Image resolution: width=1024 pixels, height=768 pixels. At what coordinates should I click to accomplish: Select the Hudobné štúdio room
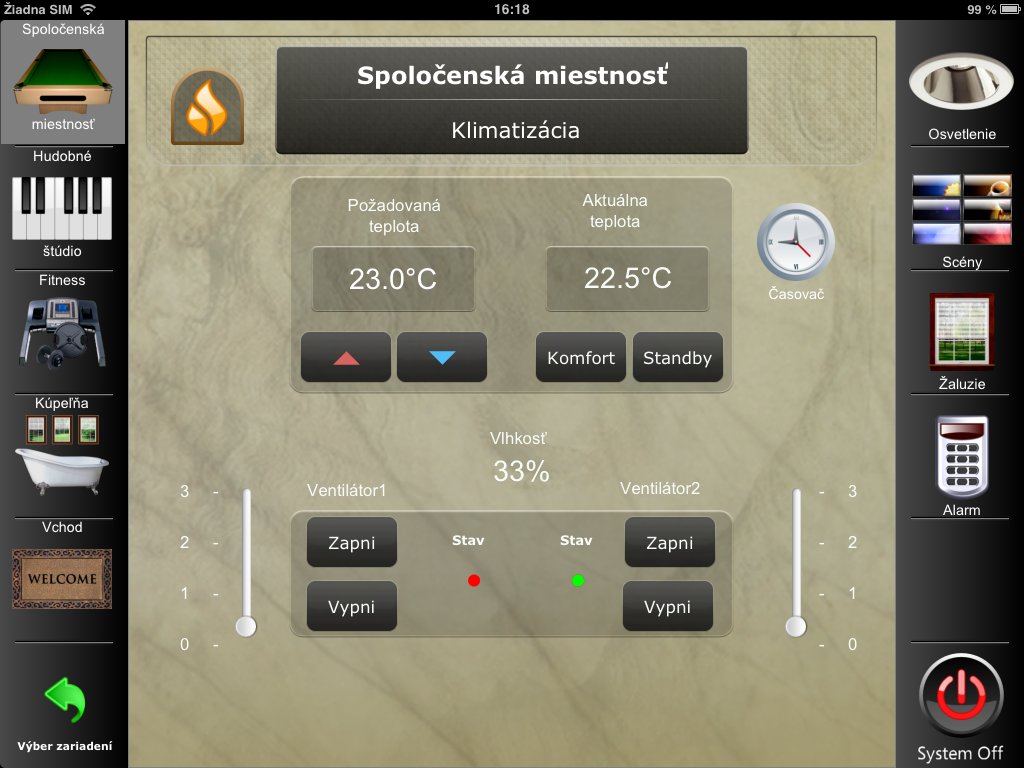(x=62, y=208)
